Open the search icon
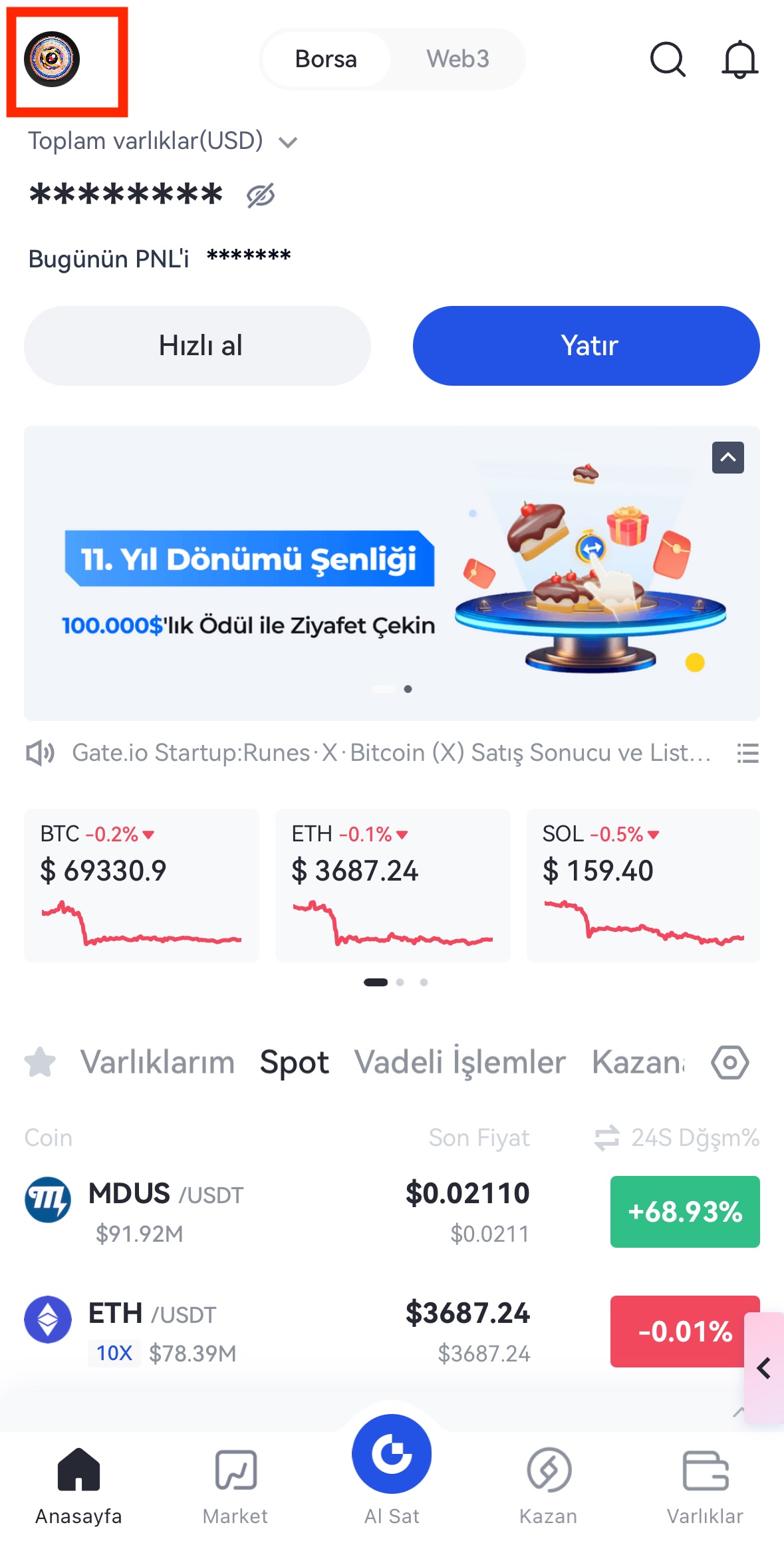This screenshot has height=1561, width=784. 667,60
